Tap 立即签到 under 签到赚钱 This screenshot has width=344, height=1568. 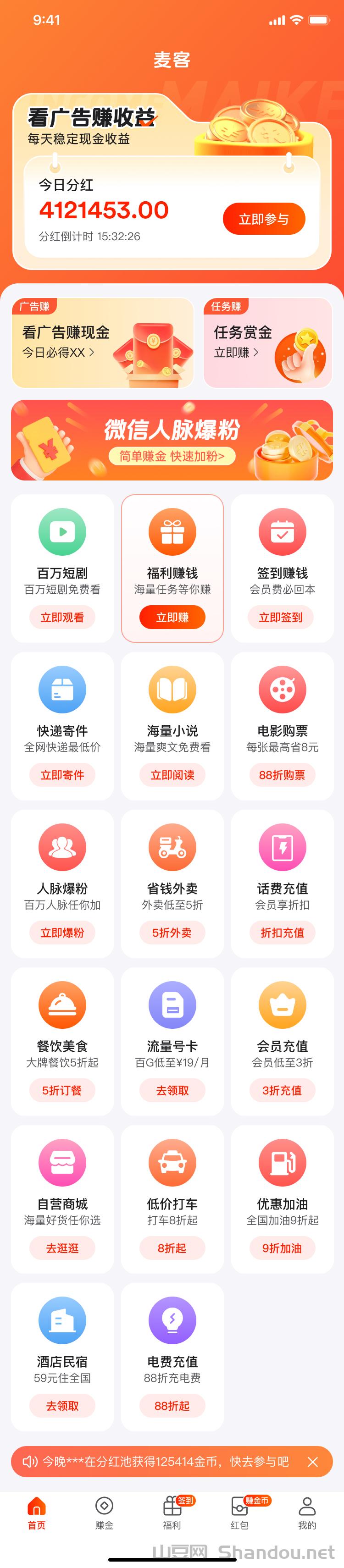[x=281, y=617]
